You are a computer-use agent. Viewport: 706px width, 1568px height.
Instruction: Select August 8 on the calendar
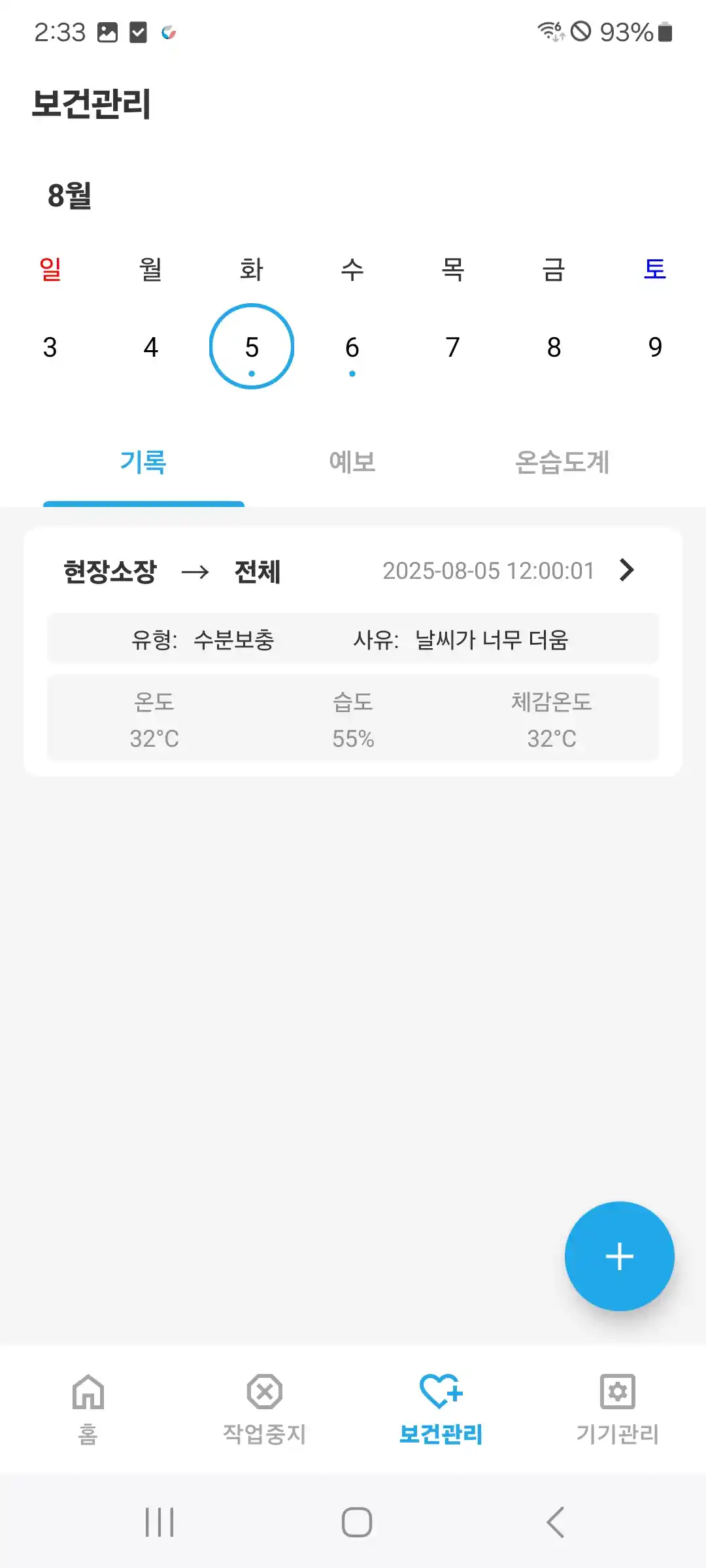(554, 347)
